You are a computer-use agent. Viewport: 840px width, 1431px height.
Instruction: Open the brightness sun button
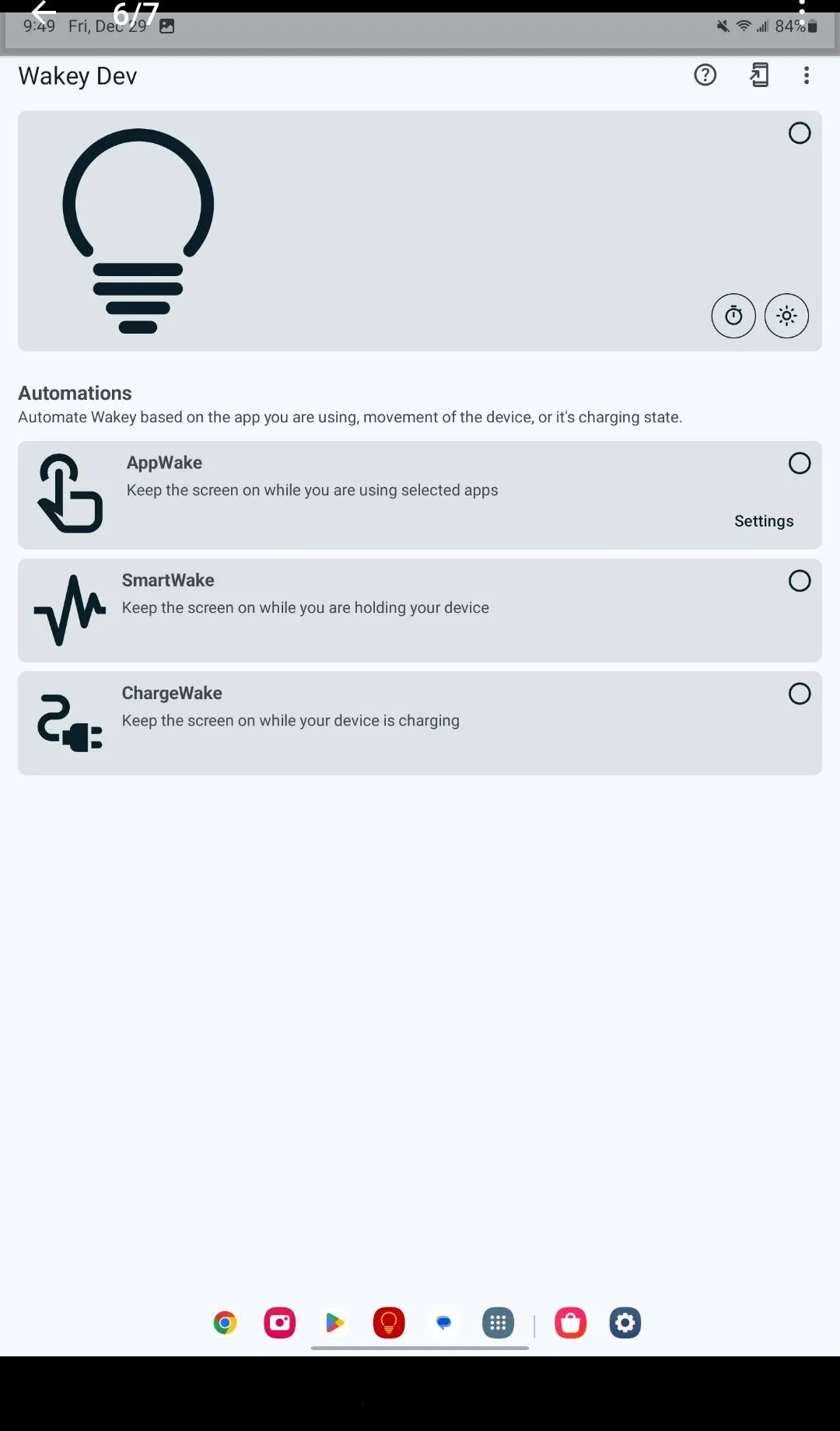(786, 316)
